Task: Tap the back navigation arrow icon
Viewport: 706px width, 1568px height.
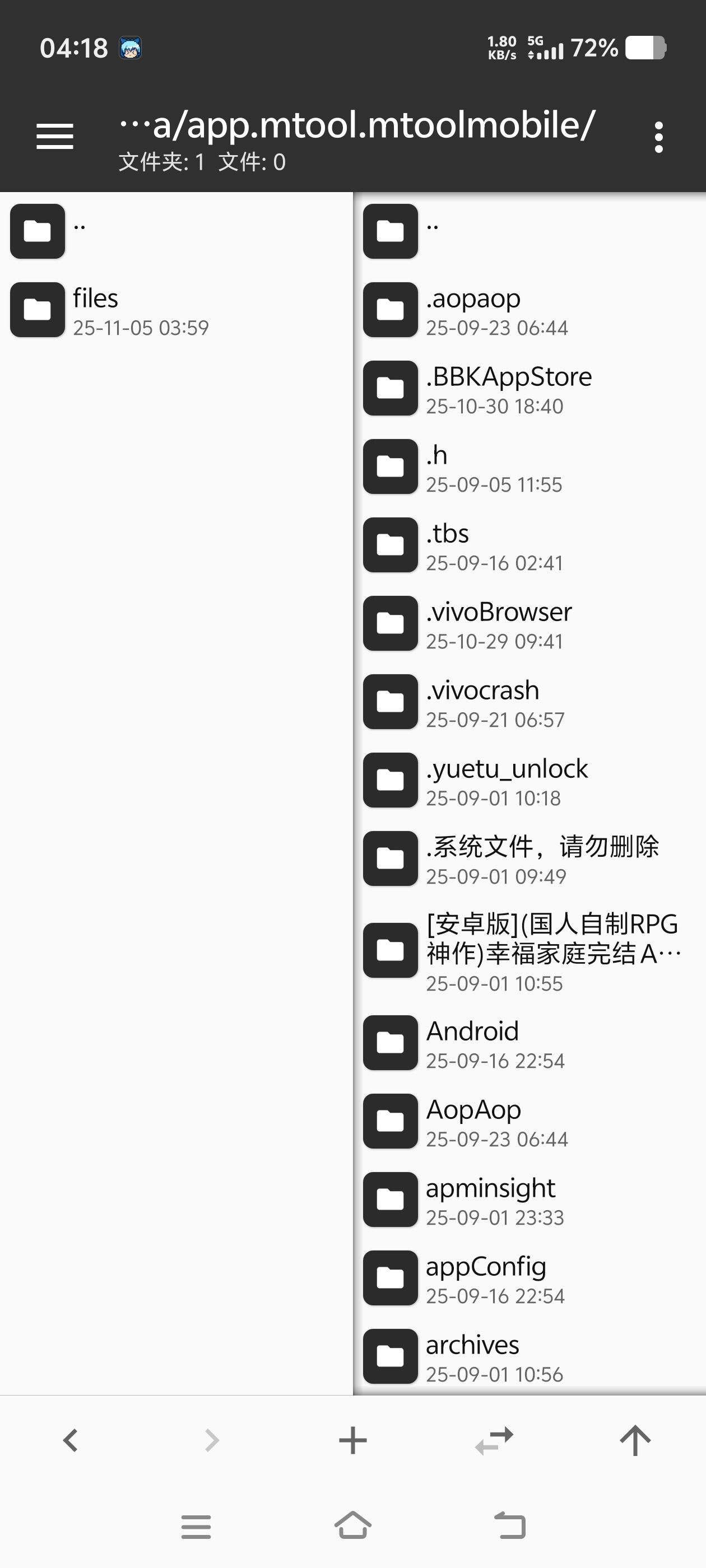Action: [x=71, y=1440]
